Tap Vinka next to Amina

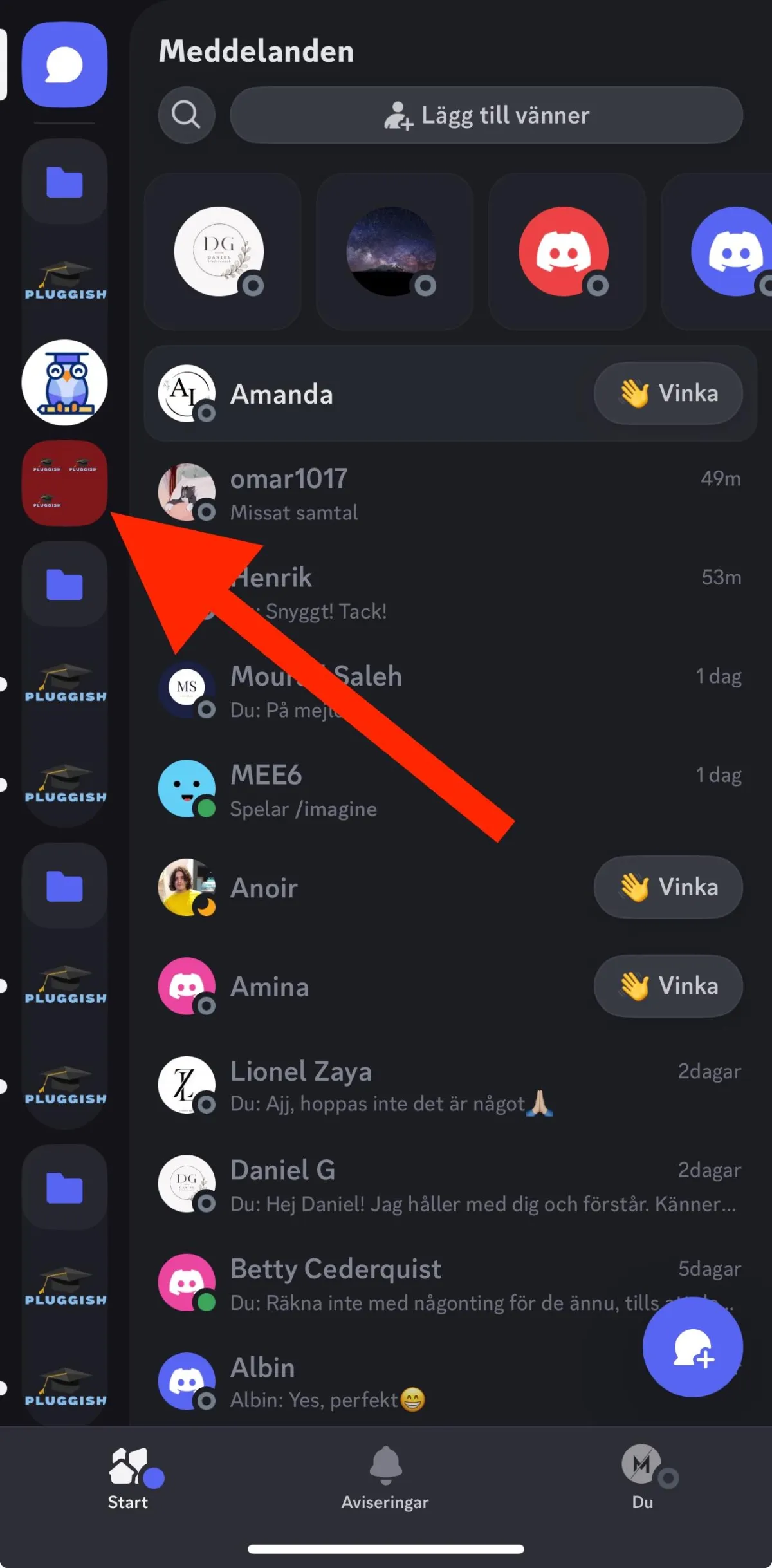coord(668,985)
